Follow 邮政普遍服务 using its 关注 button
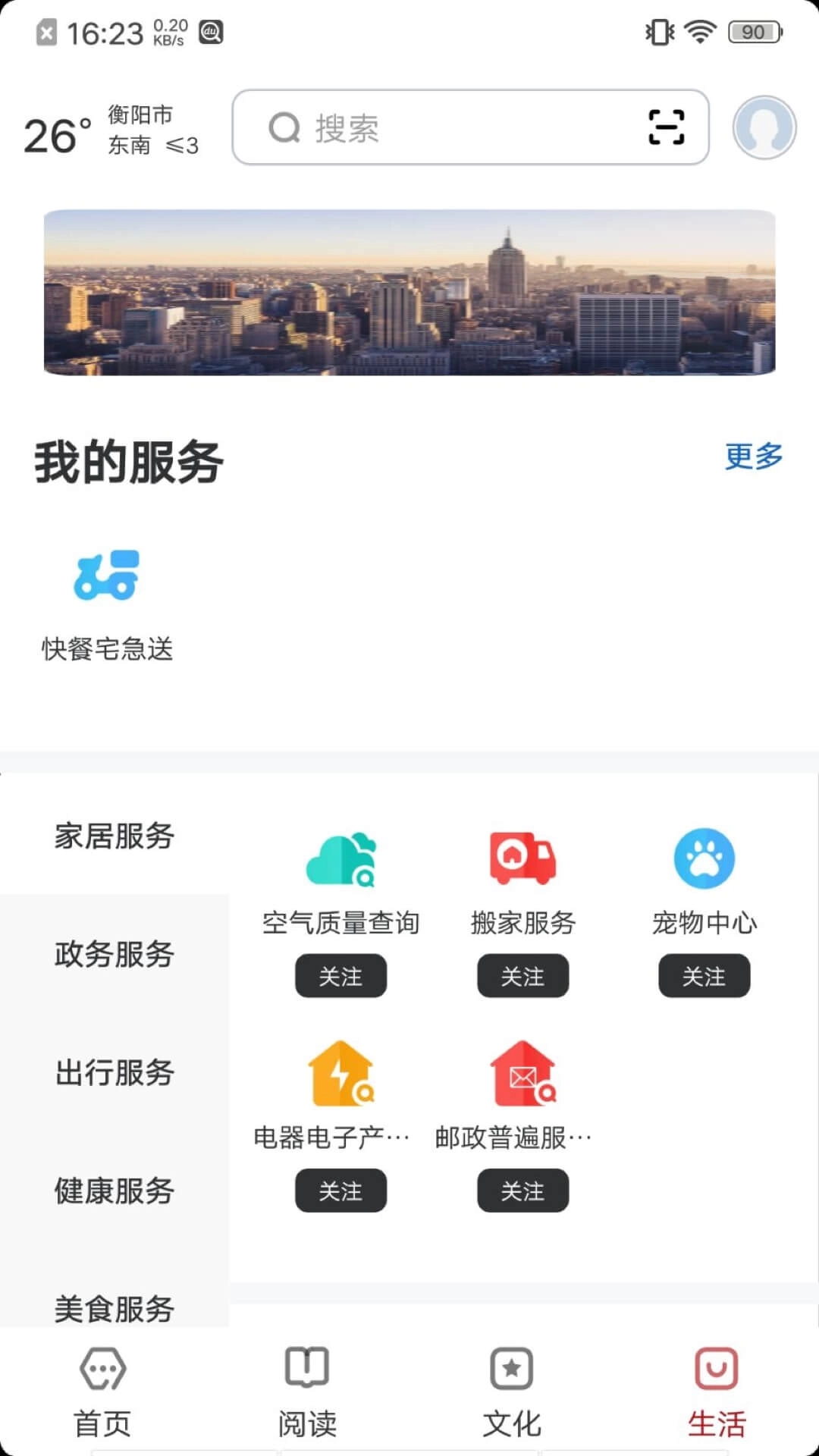Viewport: 819px width, 1456px height. [522, 1191]
